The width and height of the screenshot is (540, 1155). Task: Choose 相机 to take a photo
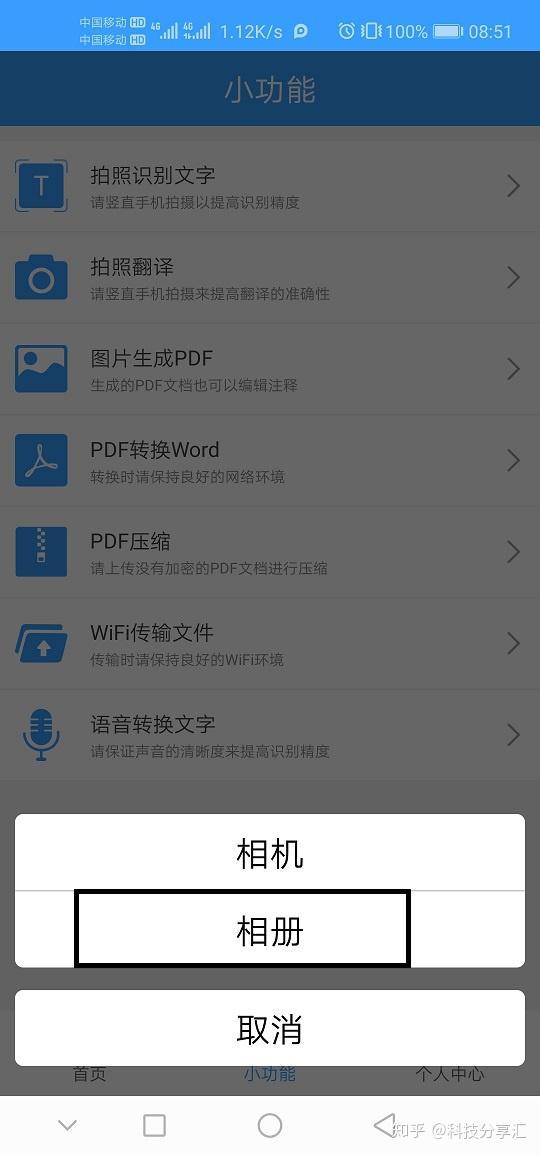[270, 853]
